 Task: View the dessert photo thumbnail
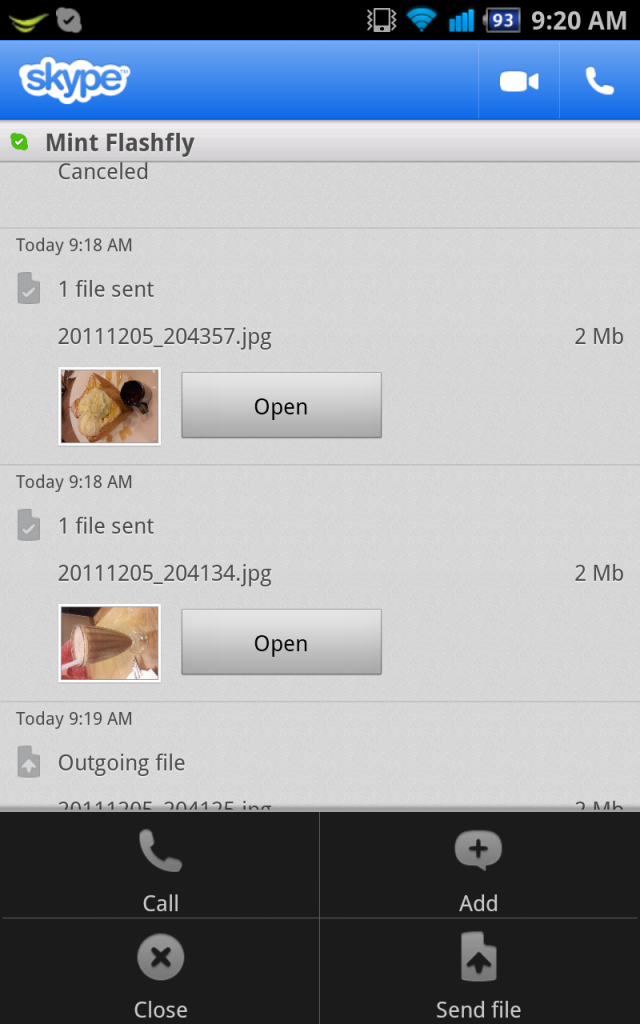pos(109,406)
